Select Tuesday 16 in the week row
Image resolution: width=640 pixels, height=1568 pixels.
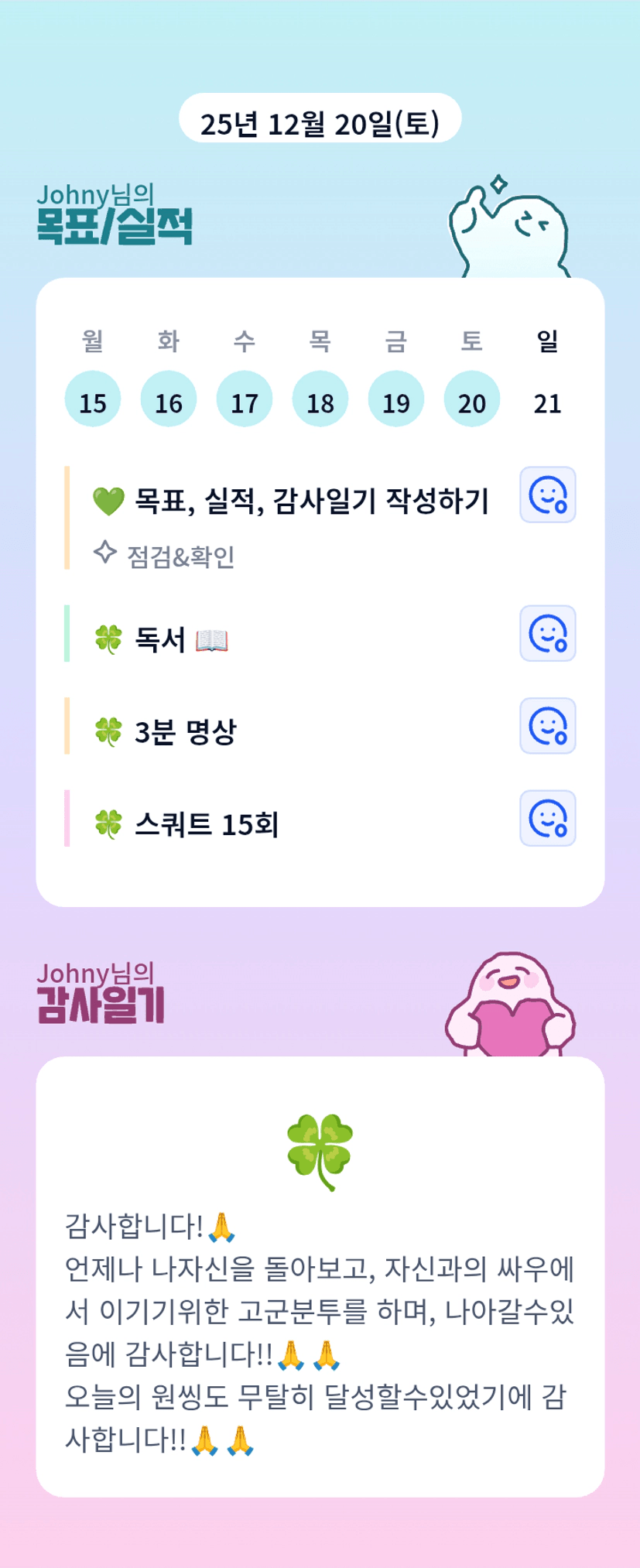[x=169, y=399]
